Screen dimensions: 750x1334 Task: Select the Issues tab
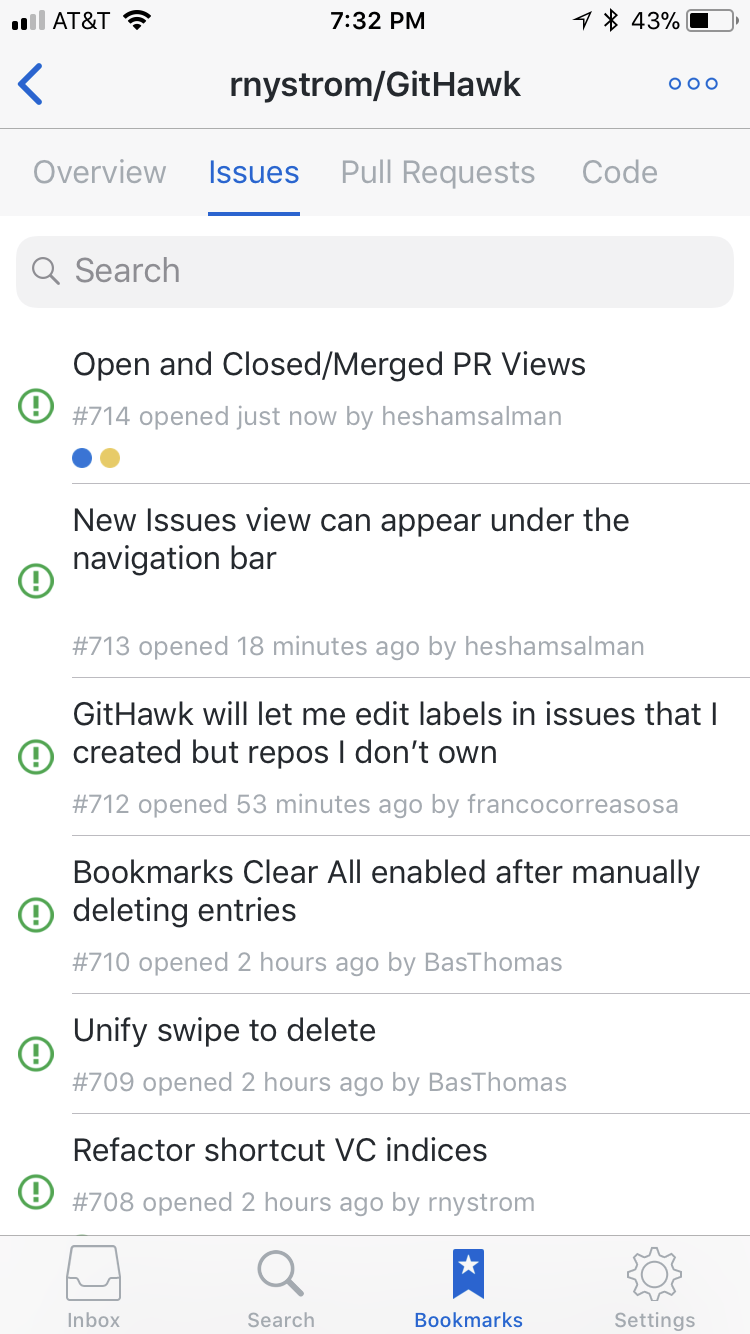tap(254, 172)
